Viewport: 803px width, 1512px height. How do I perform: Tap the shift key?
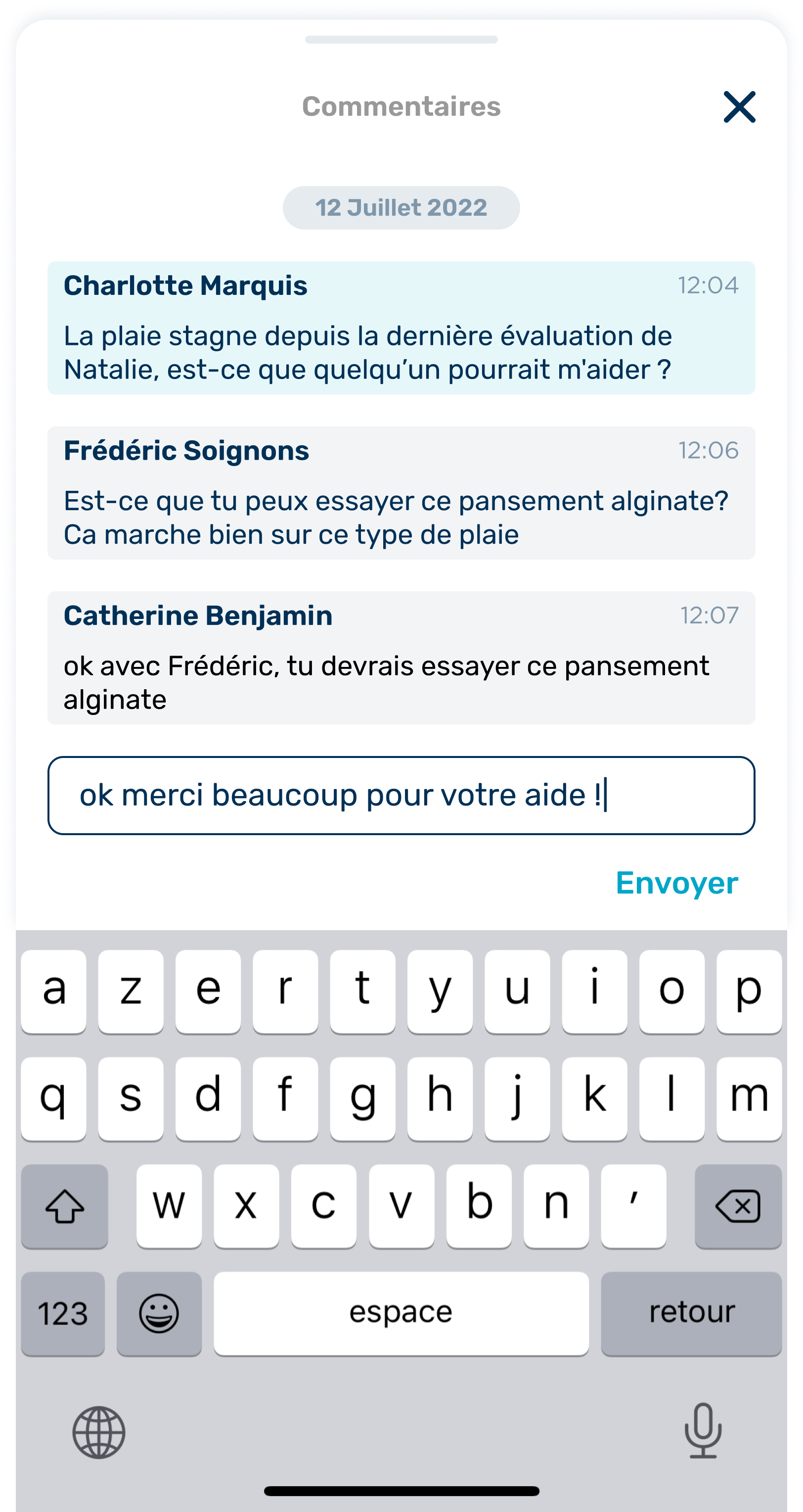[64, 1206]
